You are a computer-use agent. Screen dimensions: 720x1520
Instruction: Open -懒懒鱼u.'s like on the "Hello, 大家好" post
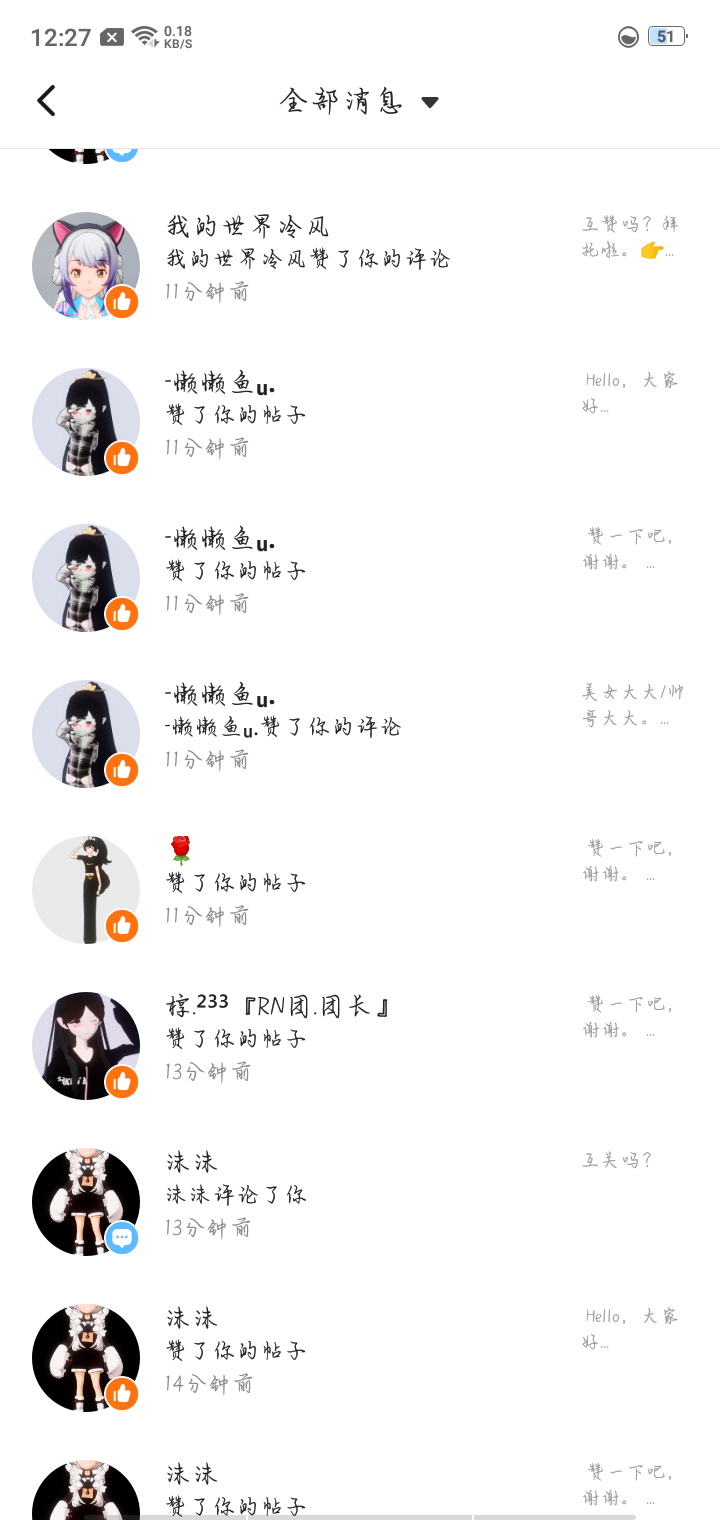coord(360,416)
